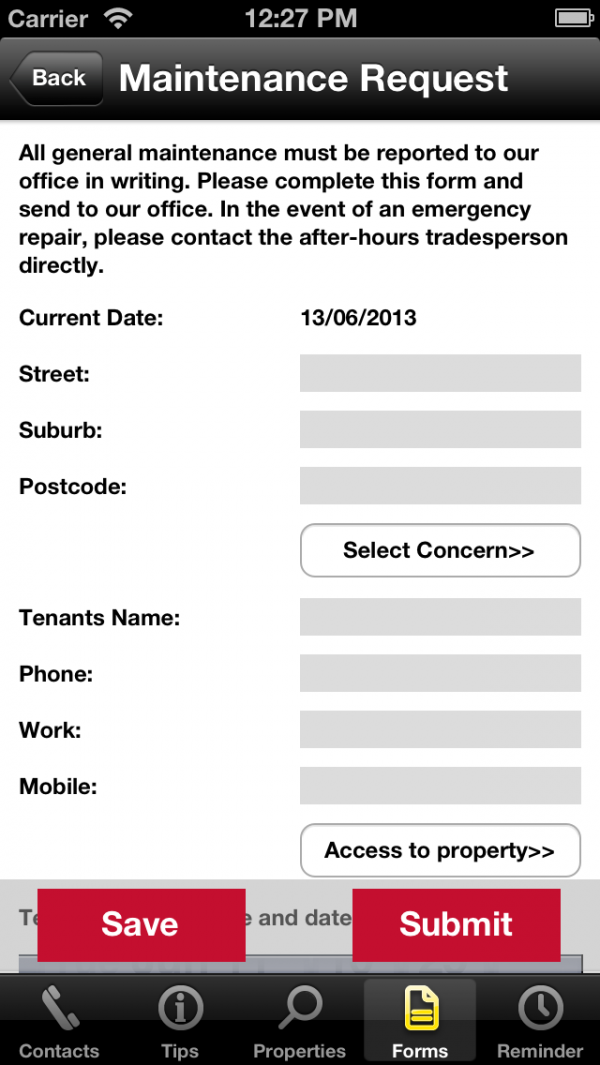Focus the Postcode field
600x1065 pixels.
click(440, 486)
